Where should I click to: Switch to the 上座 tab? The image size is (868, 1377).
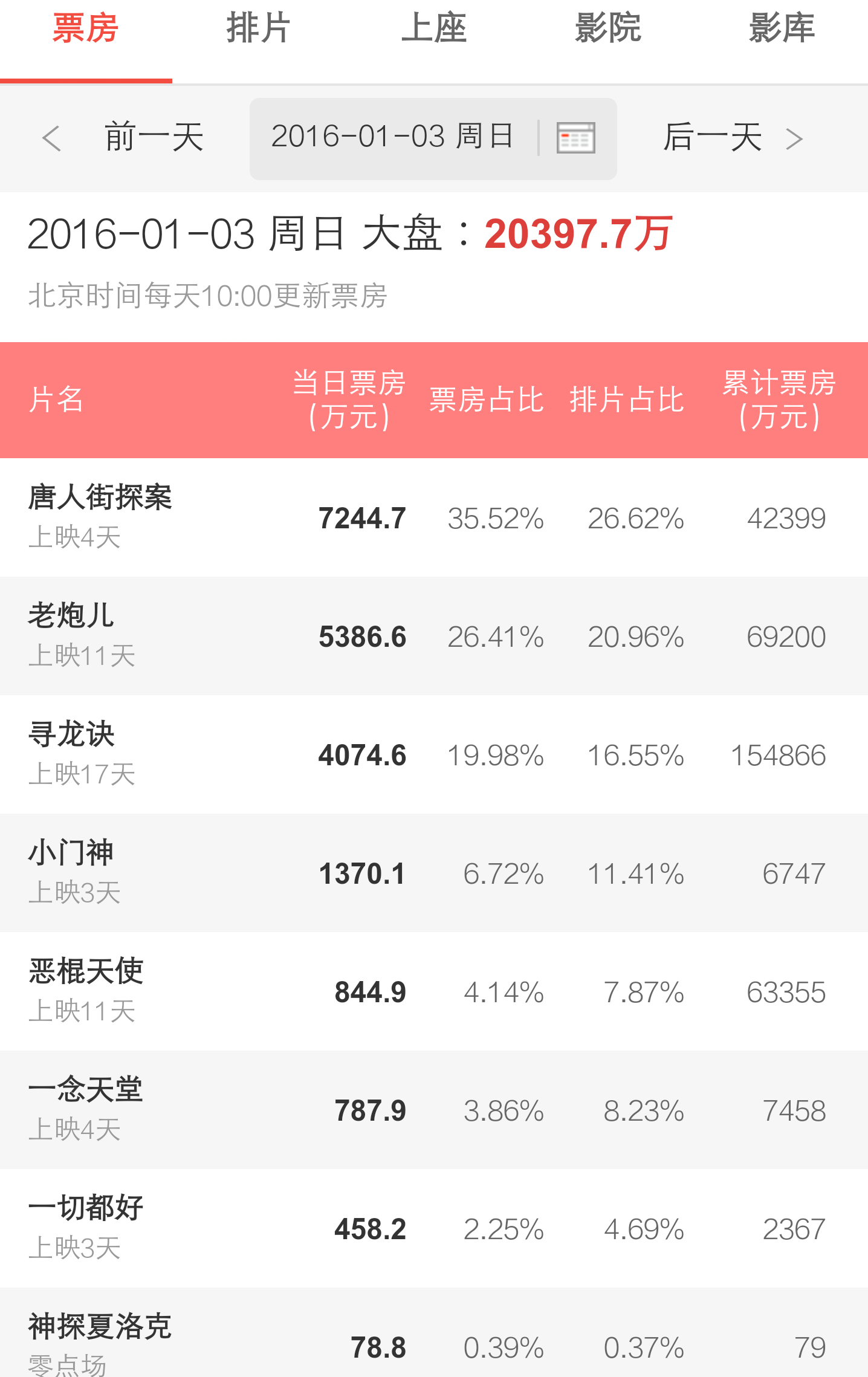(x=433, y=29)
